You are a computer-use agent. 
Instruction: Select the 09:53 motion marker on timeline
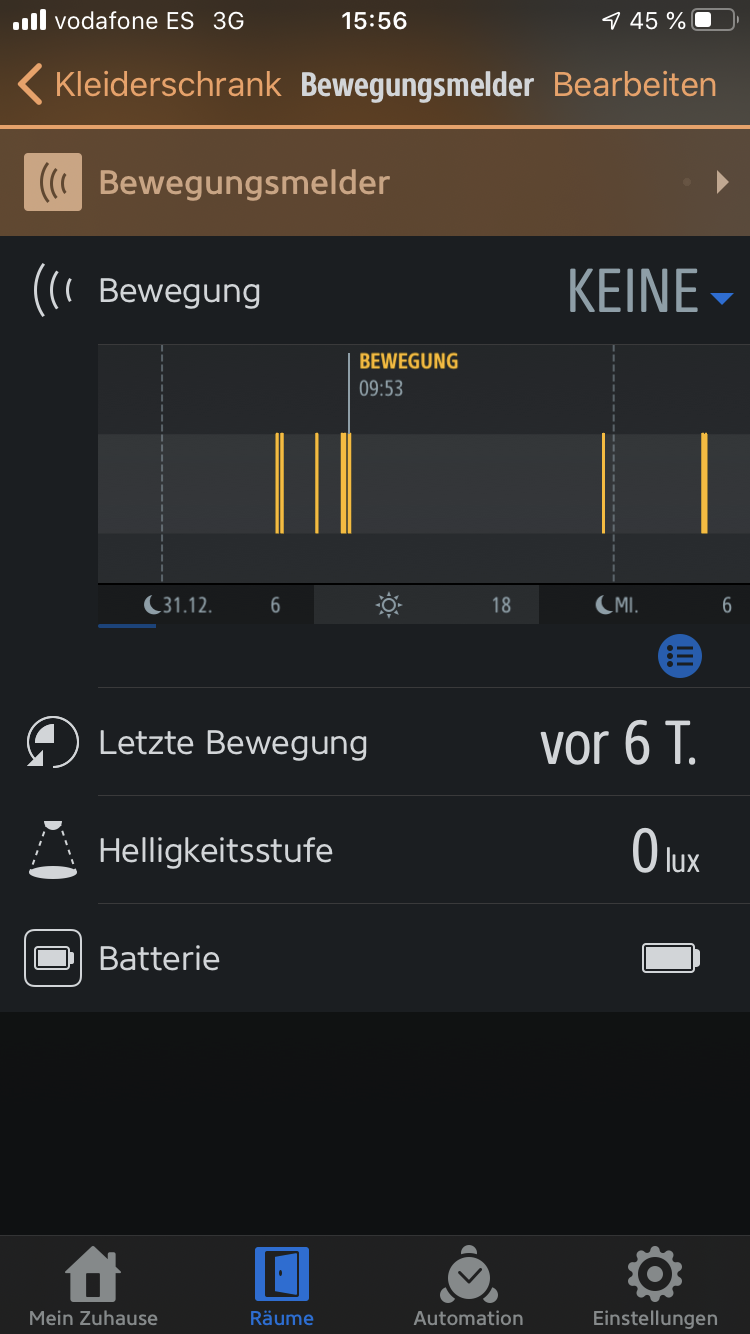click(346, 483)
